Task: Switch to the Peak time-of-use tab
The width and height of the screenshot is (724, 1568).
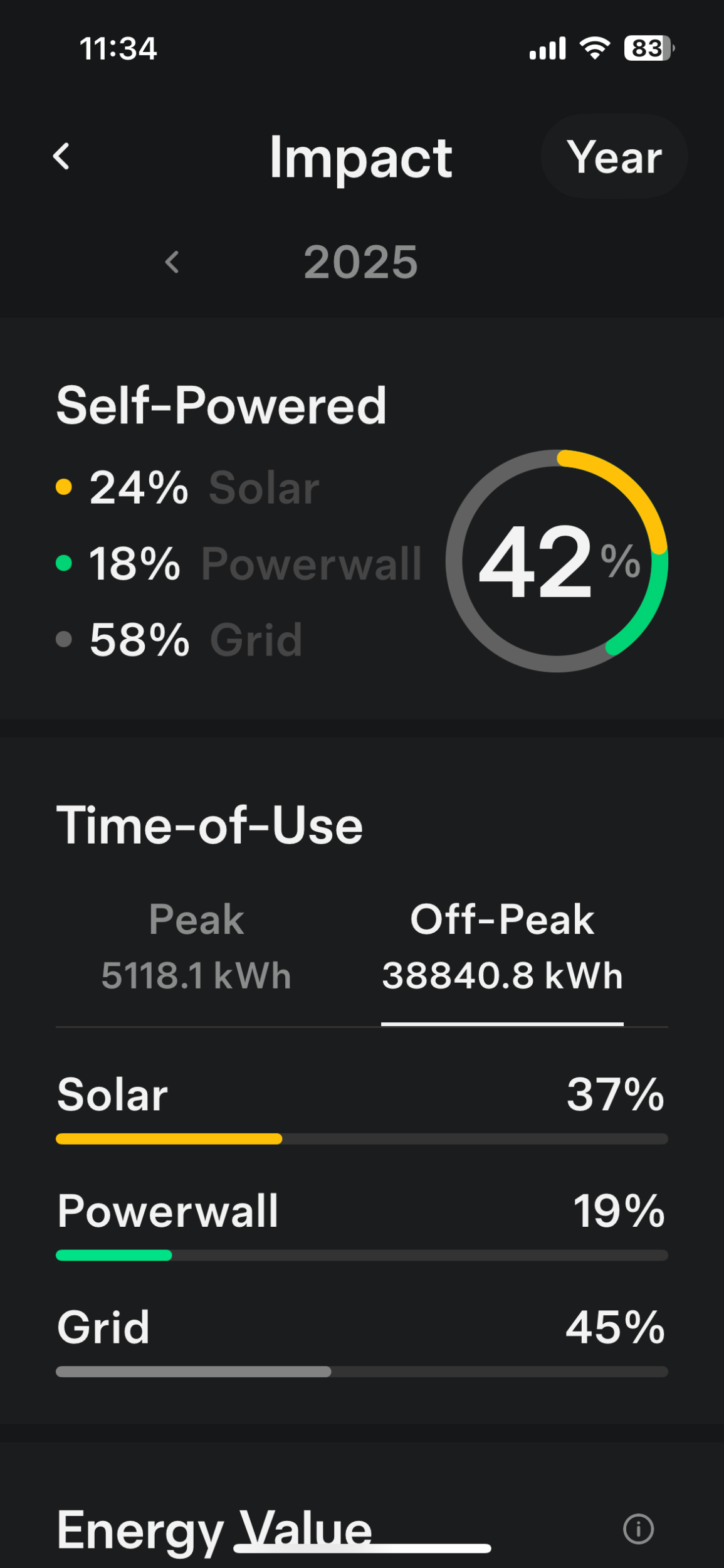Action: [196, 947]
